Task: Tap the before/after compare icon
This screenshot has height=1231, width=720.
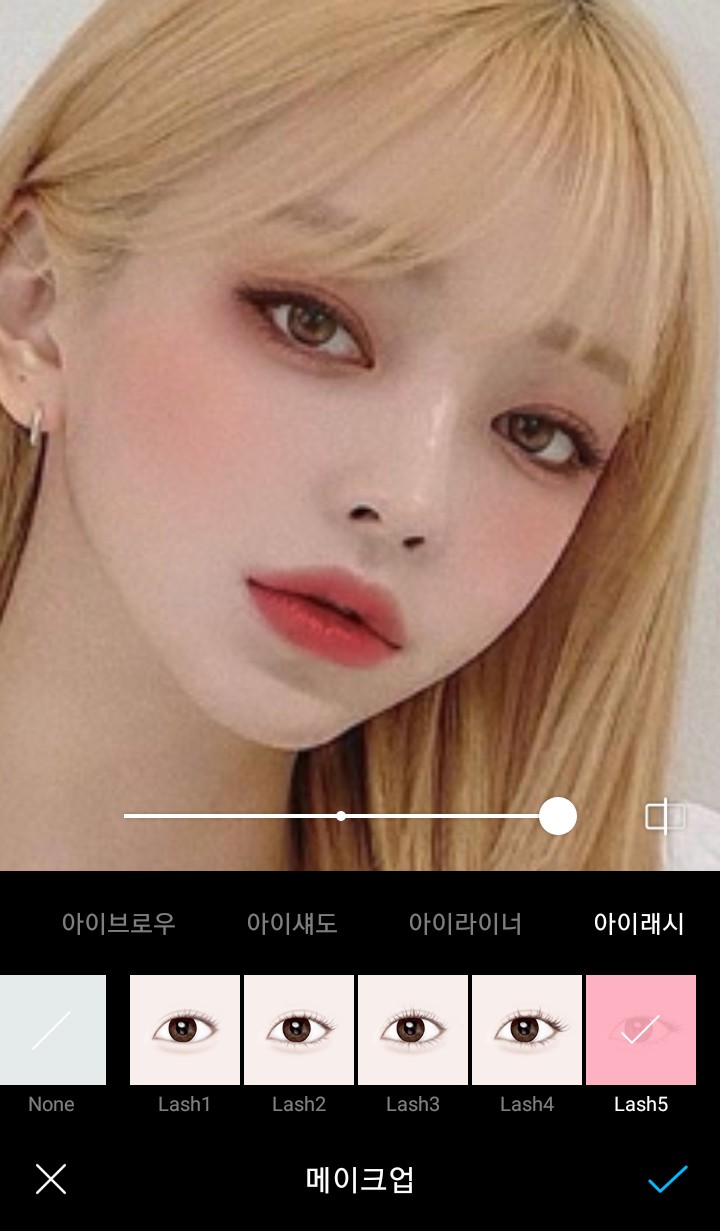Action: point(664,817)
